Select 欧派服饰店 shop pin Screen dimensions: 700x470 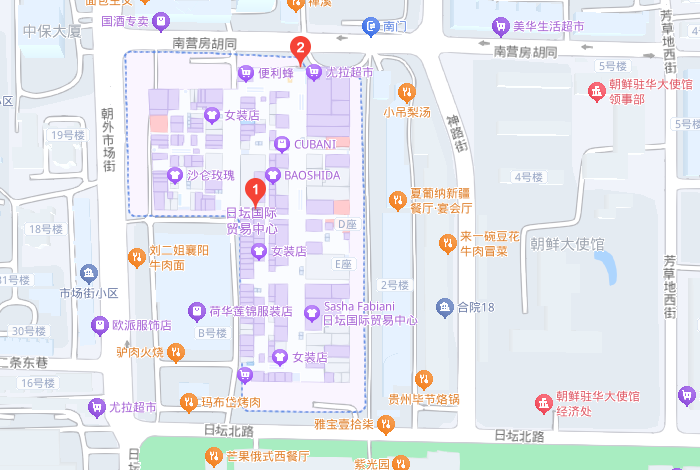click(x=99, y=325)
